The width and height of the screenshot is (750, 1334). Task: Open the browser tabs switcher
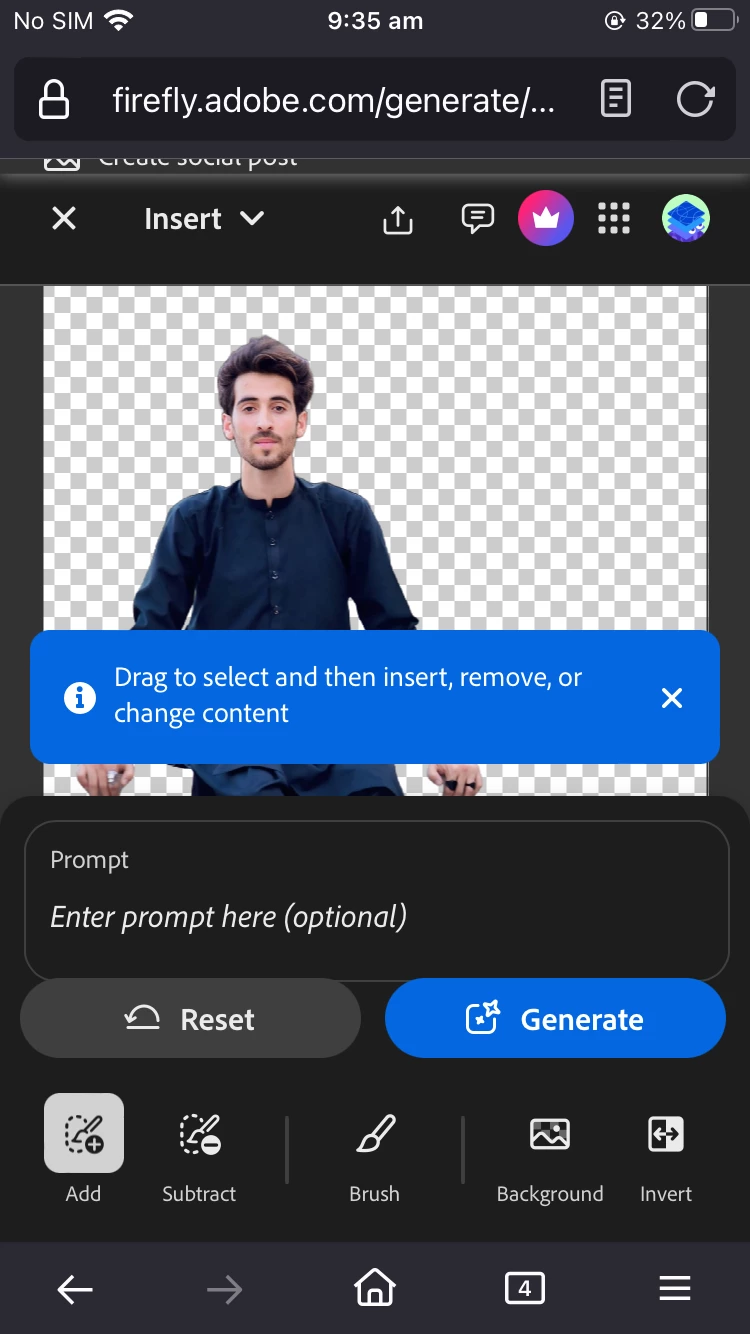525,1289
